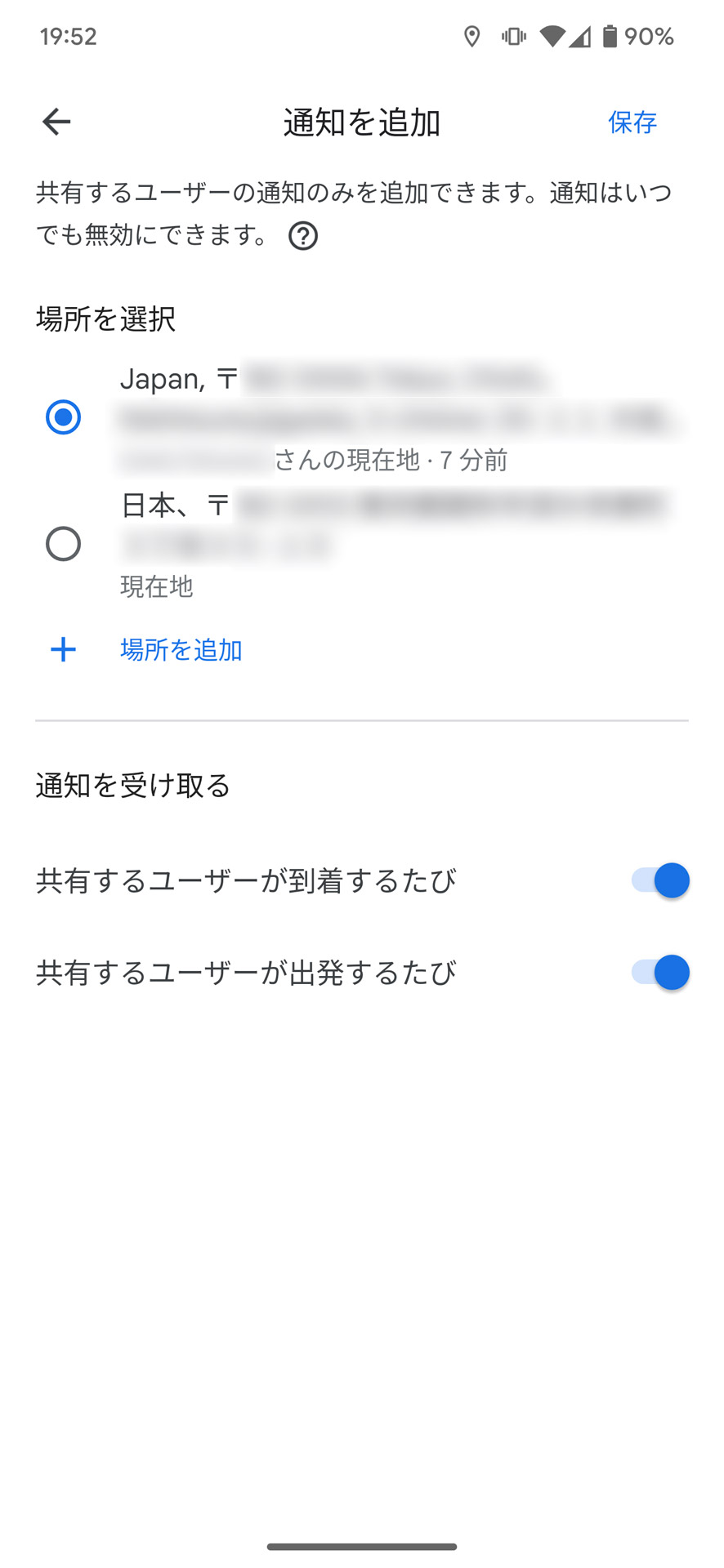
Task: Tap the 通知を追加 screen title
Action: tap(361, 122)
